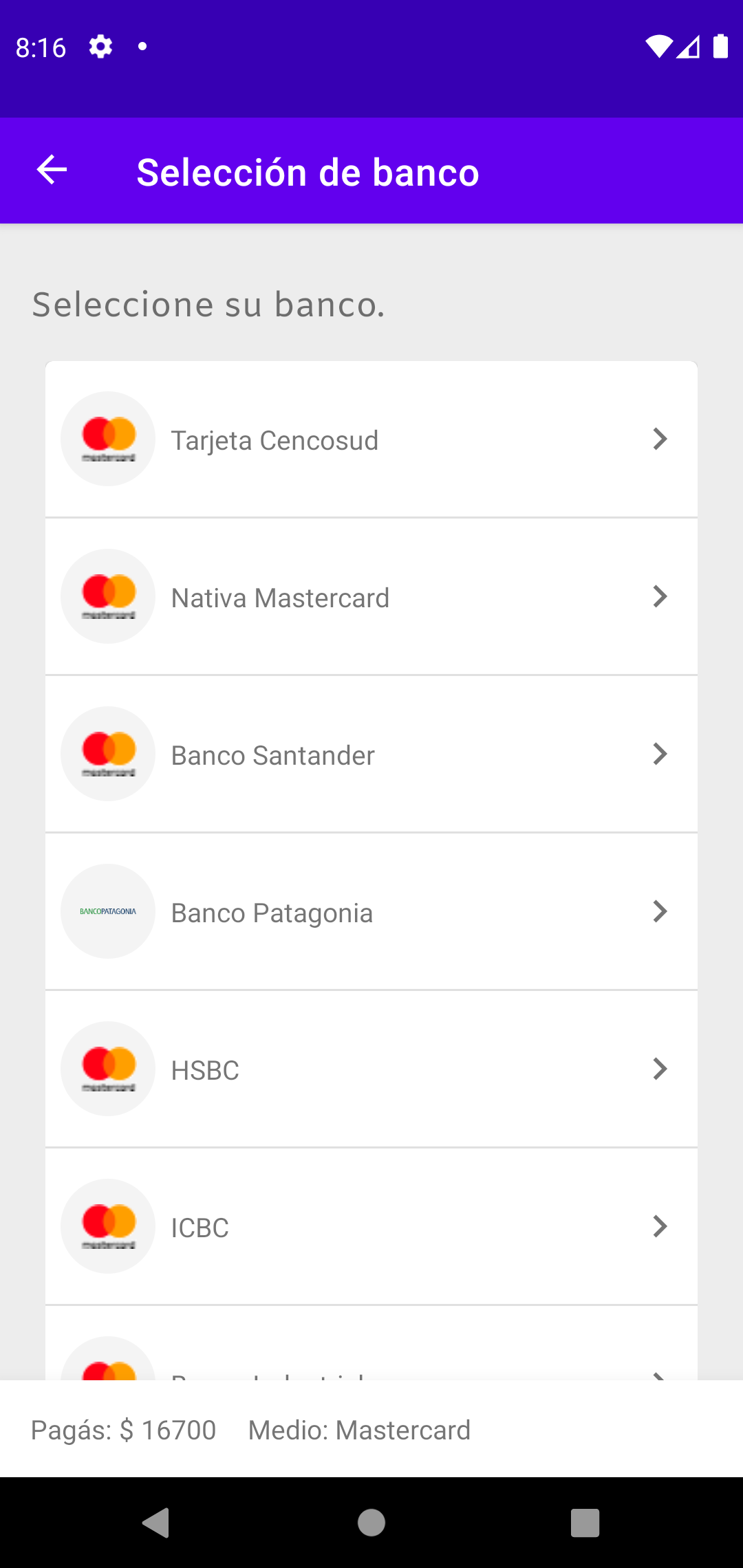Choose Nativa Mastercard from the list
This screenshot has width=743, height=1568.
[371, 597]
